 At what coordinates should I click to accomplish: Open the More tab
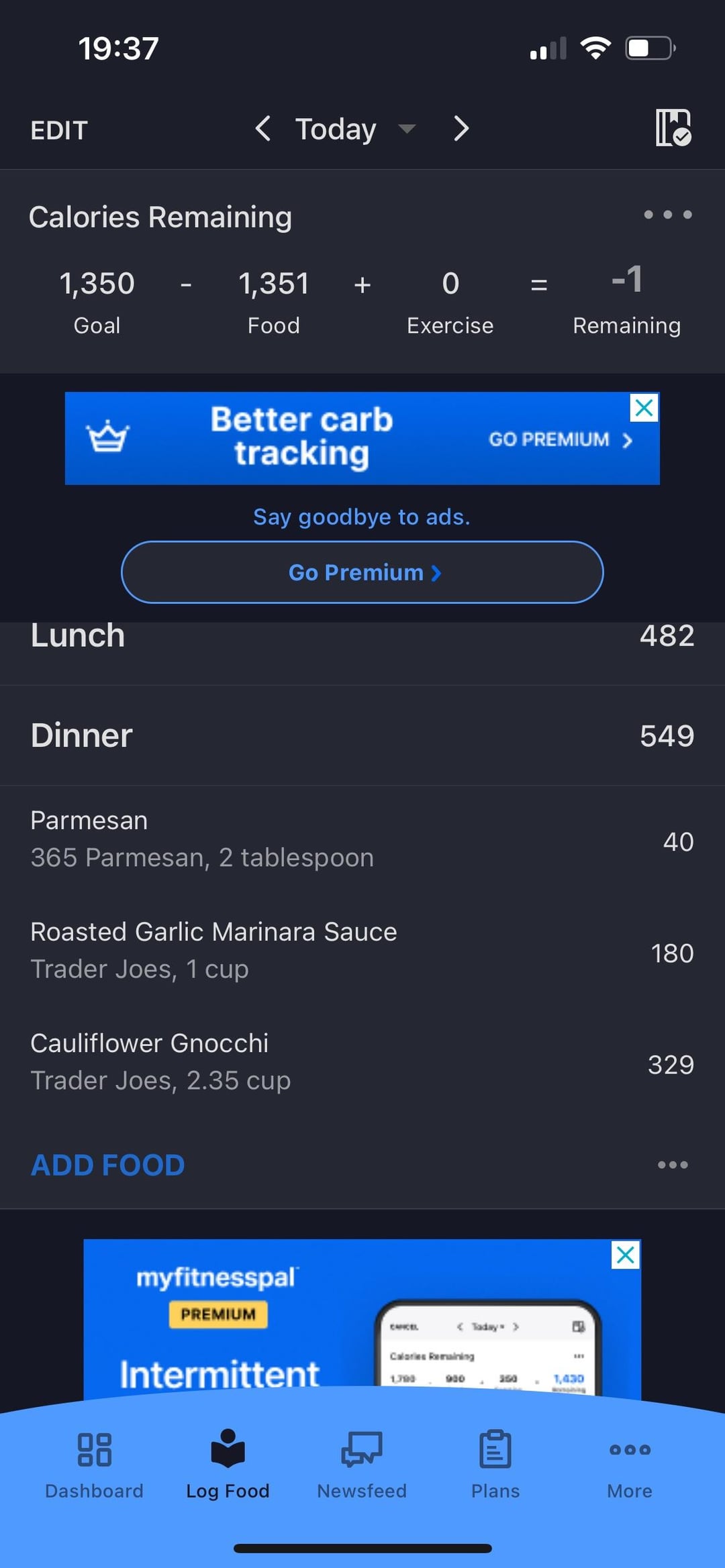click(630, 1464)
